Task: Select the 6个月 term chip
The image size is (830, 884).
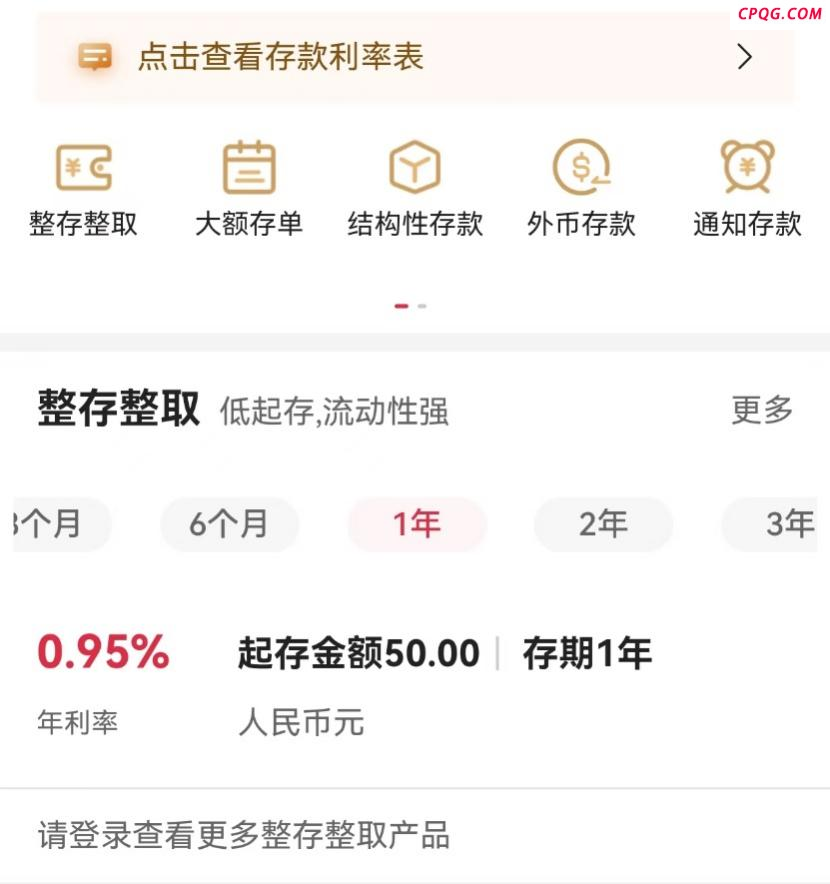Action: pos(230,524)
